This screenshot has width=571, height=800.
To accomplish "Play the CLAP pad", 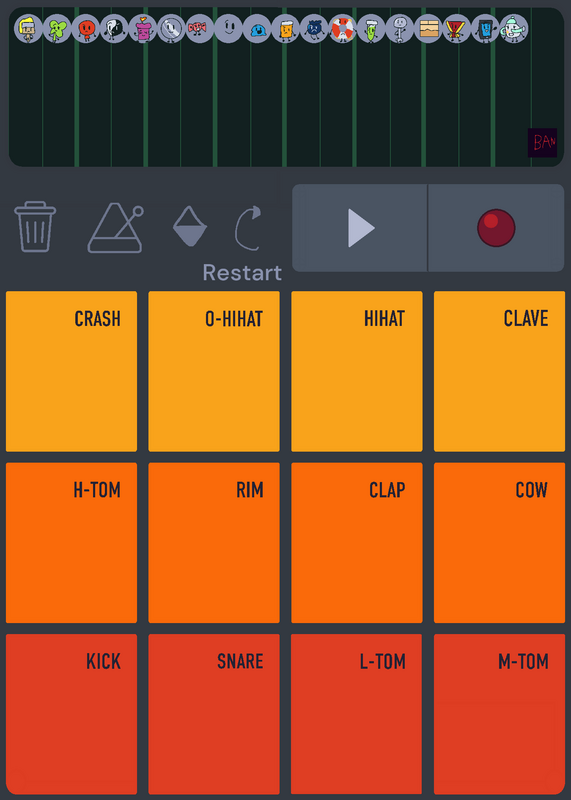I will point(357,543).
